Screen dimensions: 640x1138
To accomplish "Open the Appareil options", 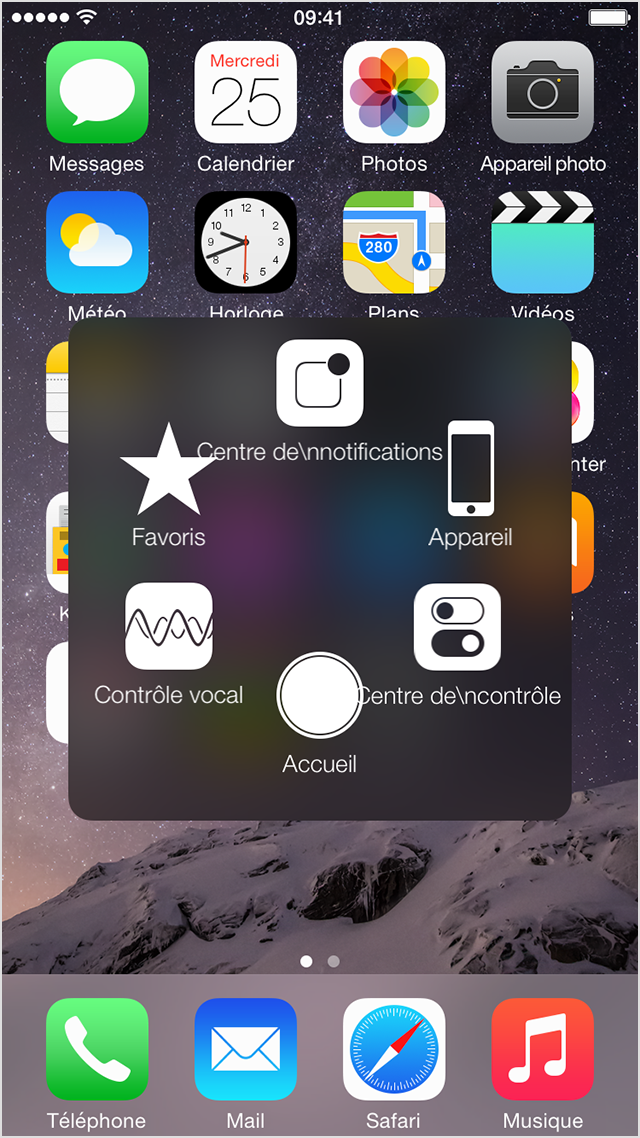I will (x=470, y=468).
